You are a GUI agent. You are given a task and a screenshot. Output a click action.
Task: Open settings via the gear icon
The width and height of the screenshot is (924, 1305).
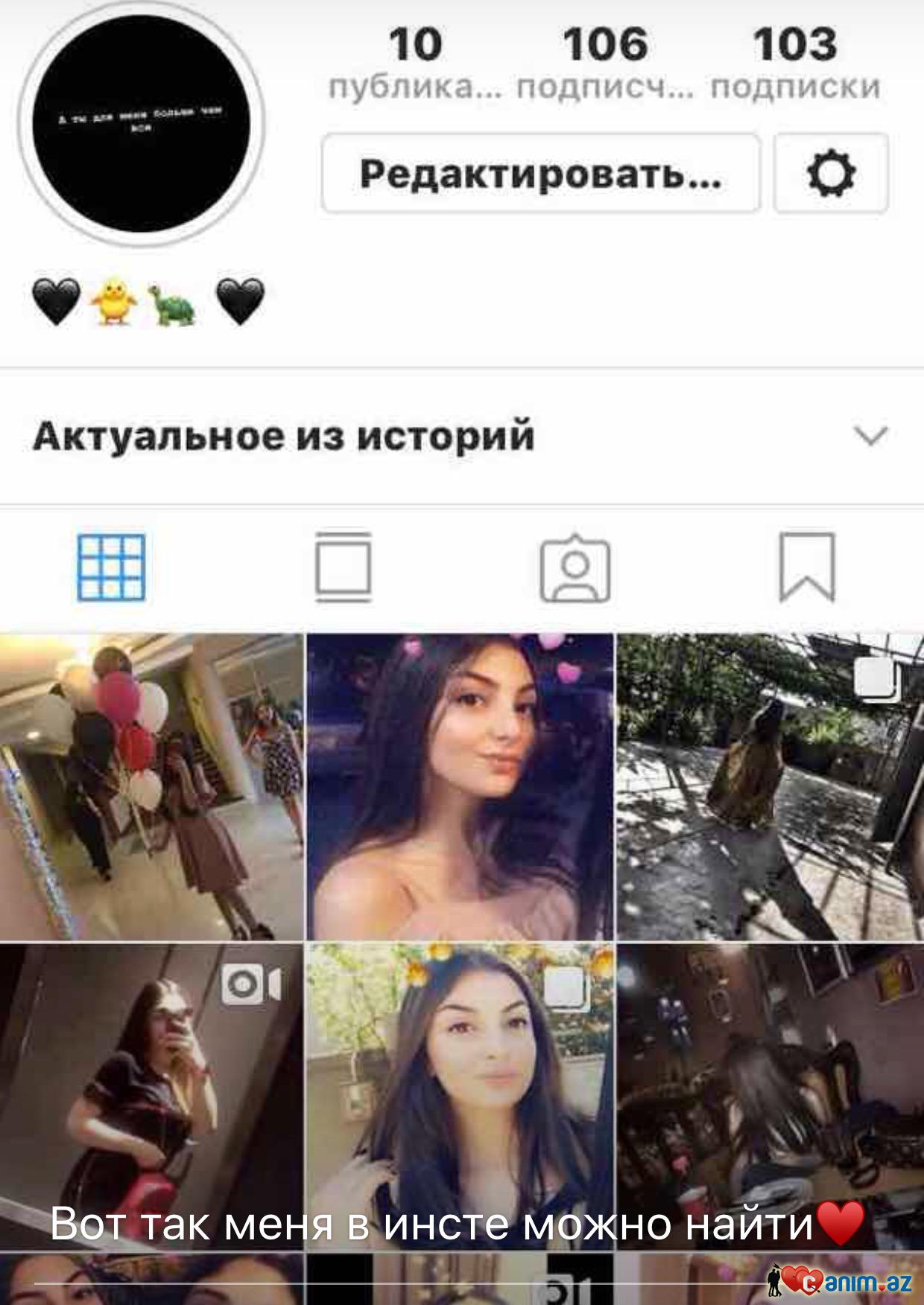[831, 174]
